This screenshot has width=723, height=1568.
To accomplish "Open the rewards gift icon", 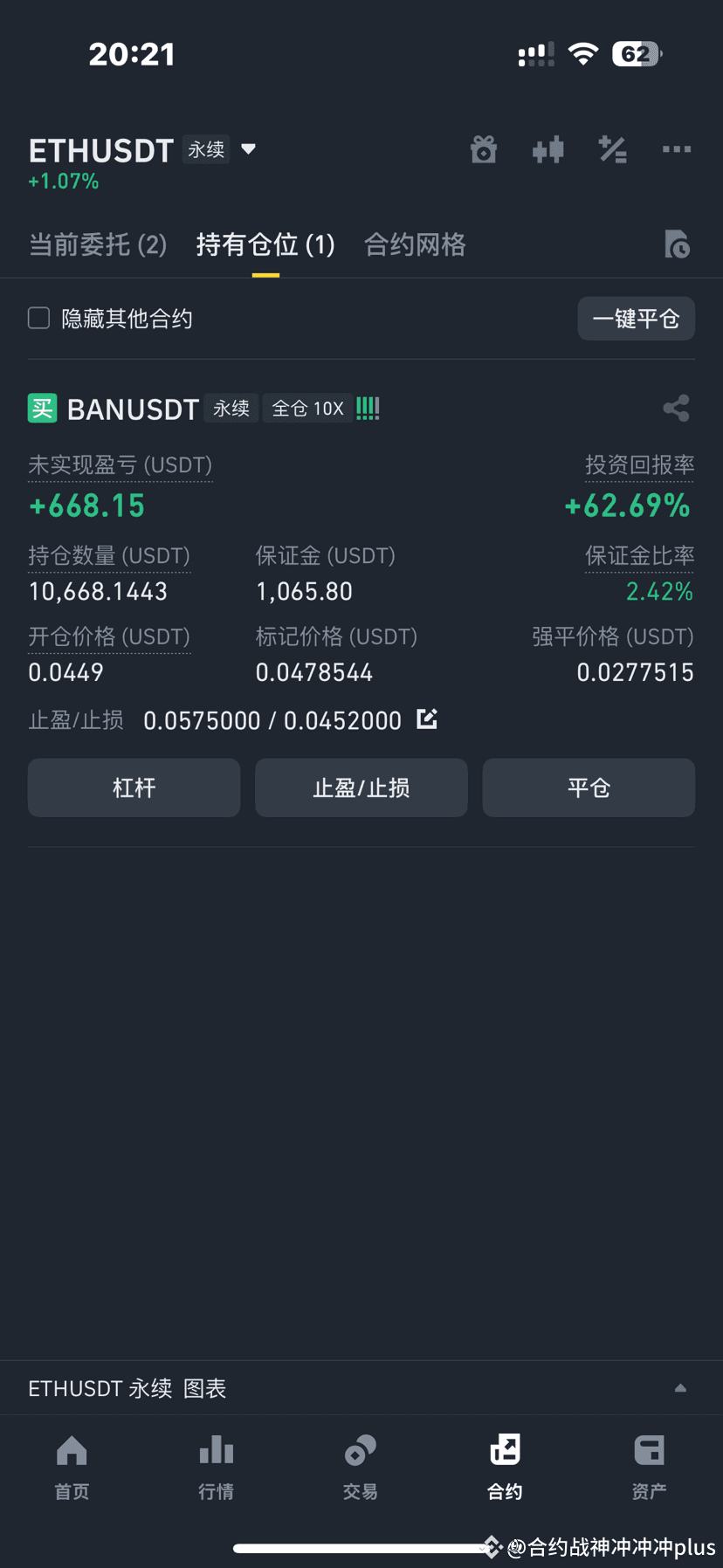I will [484, 149].
